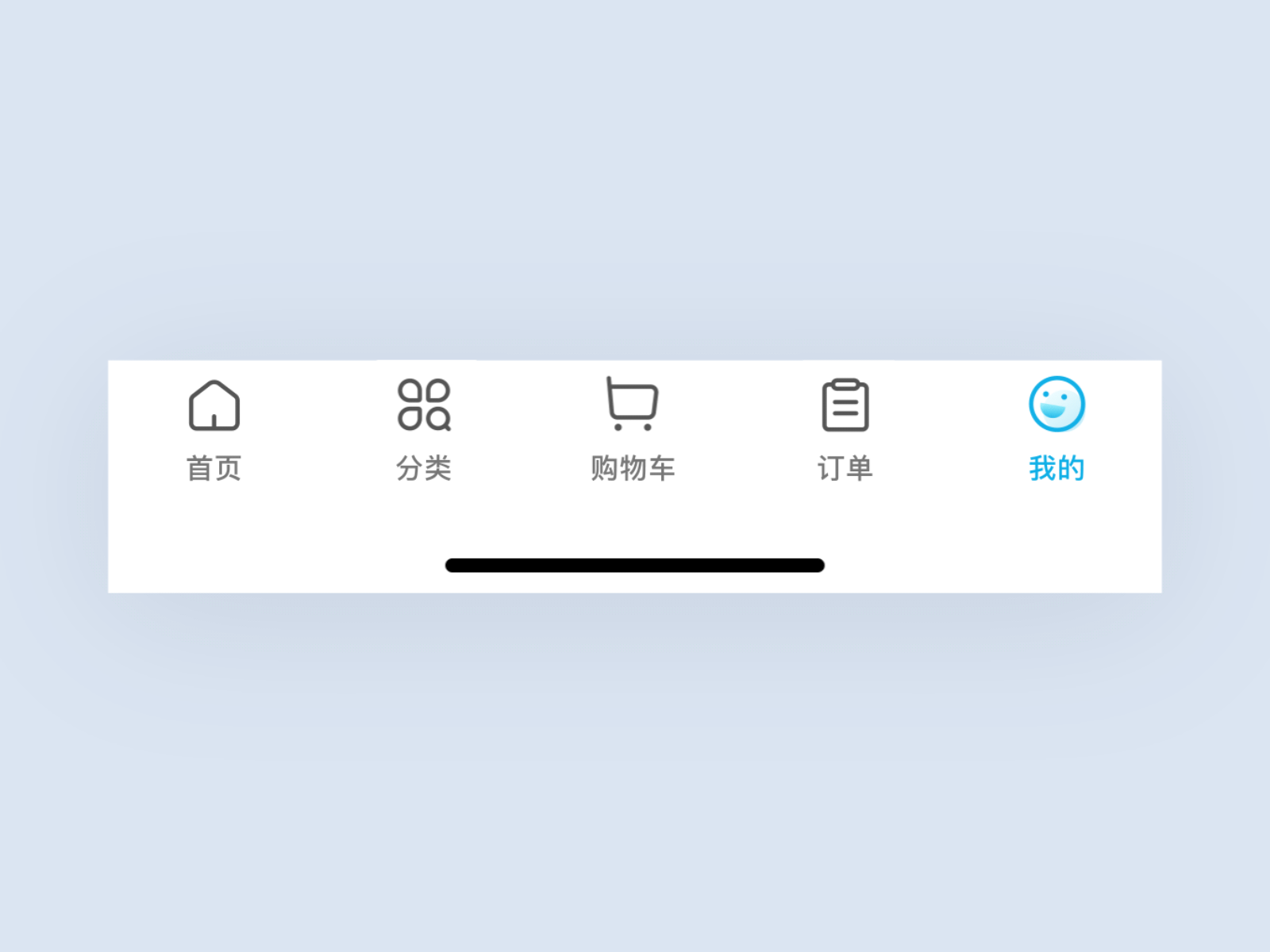Tap the 我的 profile tab
This screenshot has width=1270, height=952.
(x=1056, y=430)
